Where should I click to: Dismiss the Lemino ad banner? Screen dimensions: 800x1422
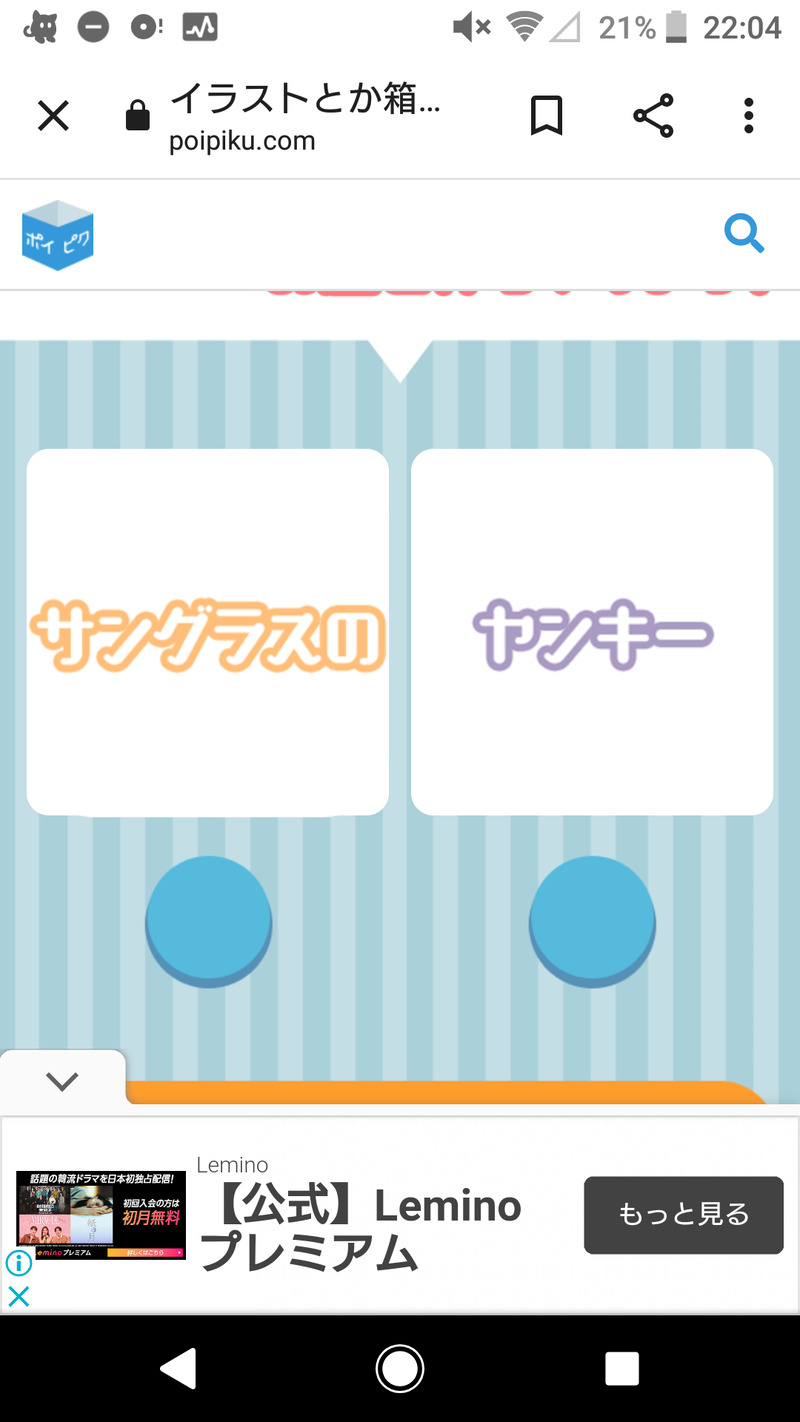(19, 1297)
